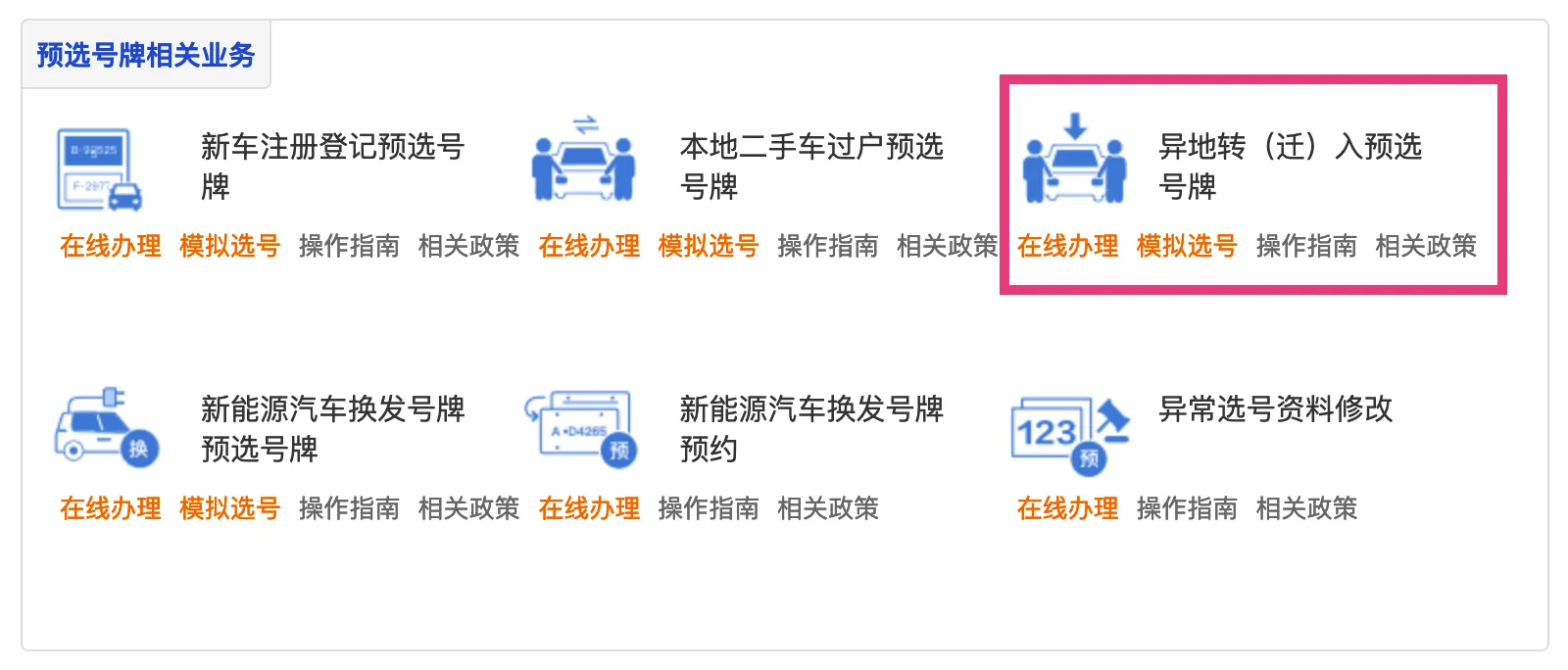
Task: Open 模拟选号 under 异地转（迁）入预选号牌
Action: point(1188,246)
